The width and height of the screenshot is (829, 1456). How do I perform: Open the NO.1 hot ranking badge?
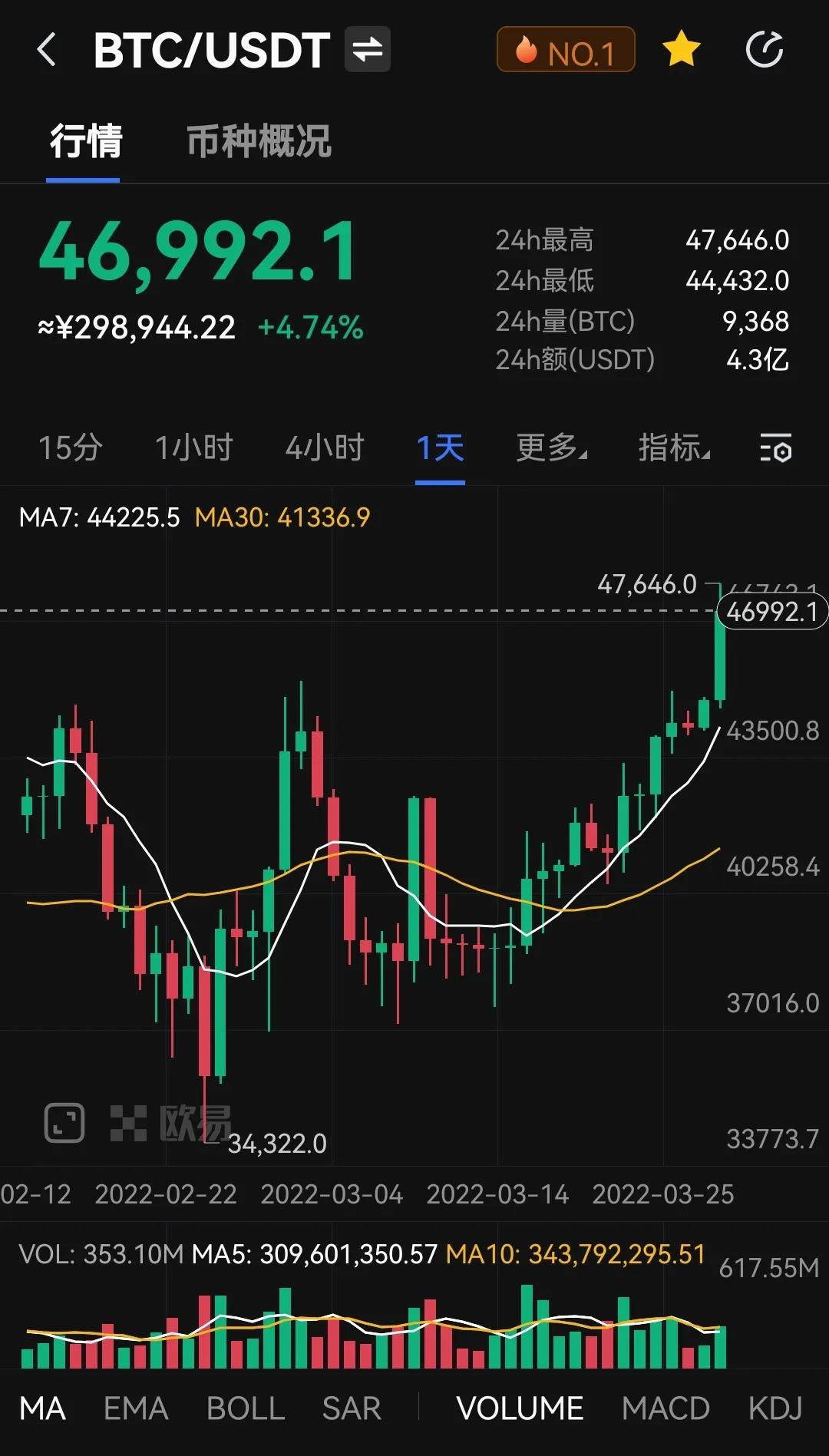tap(566, 48)
